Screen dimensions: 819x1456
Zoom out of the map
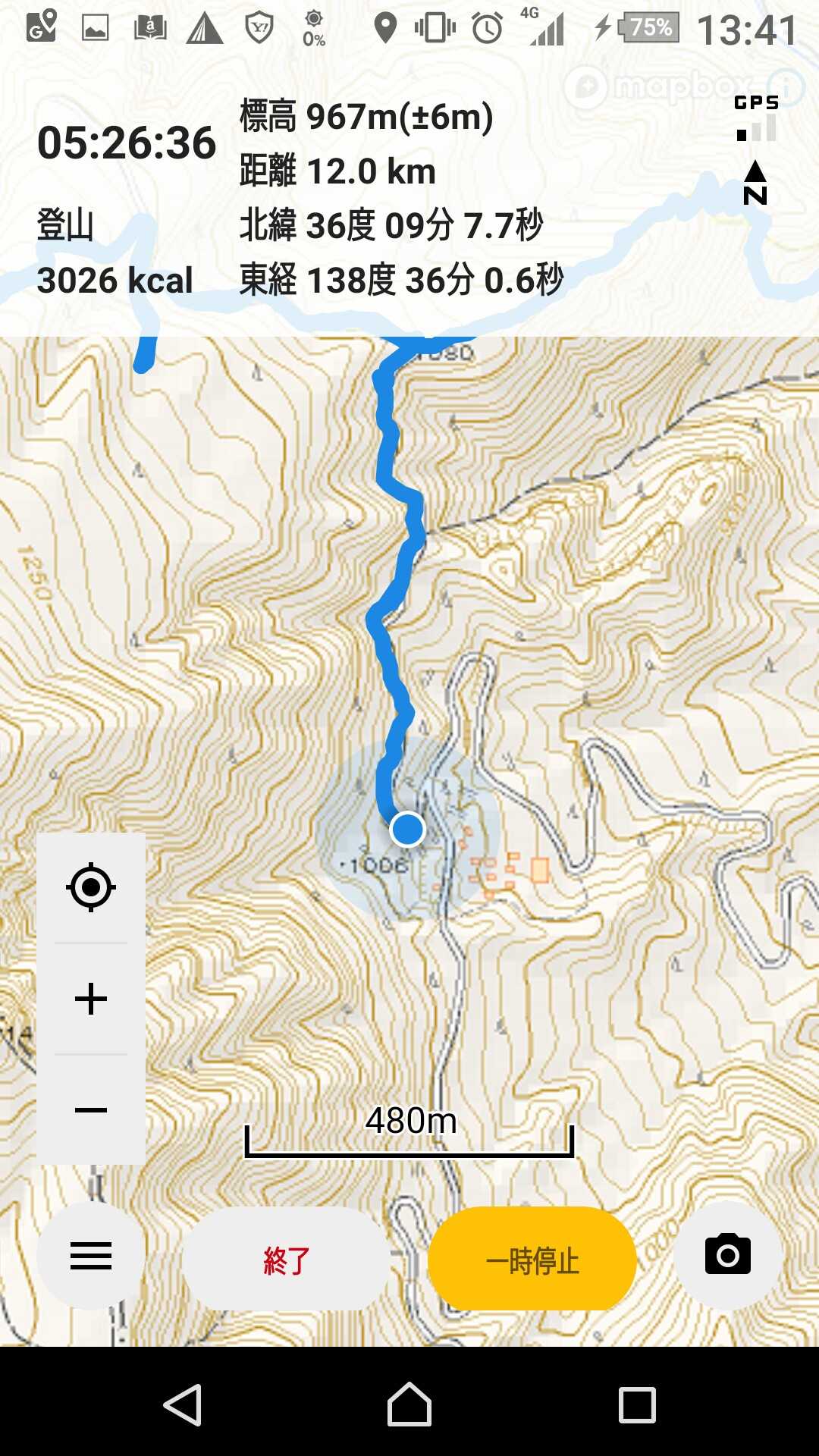coord(91,1110)
